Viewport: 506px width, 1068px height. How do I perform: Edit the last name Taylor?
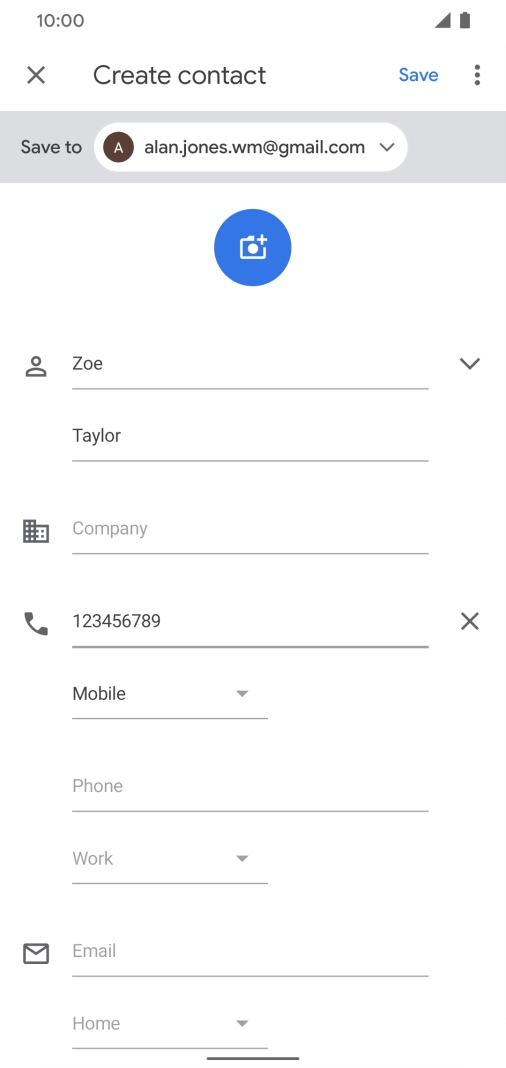250,437
